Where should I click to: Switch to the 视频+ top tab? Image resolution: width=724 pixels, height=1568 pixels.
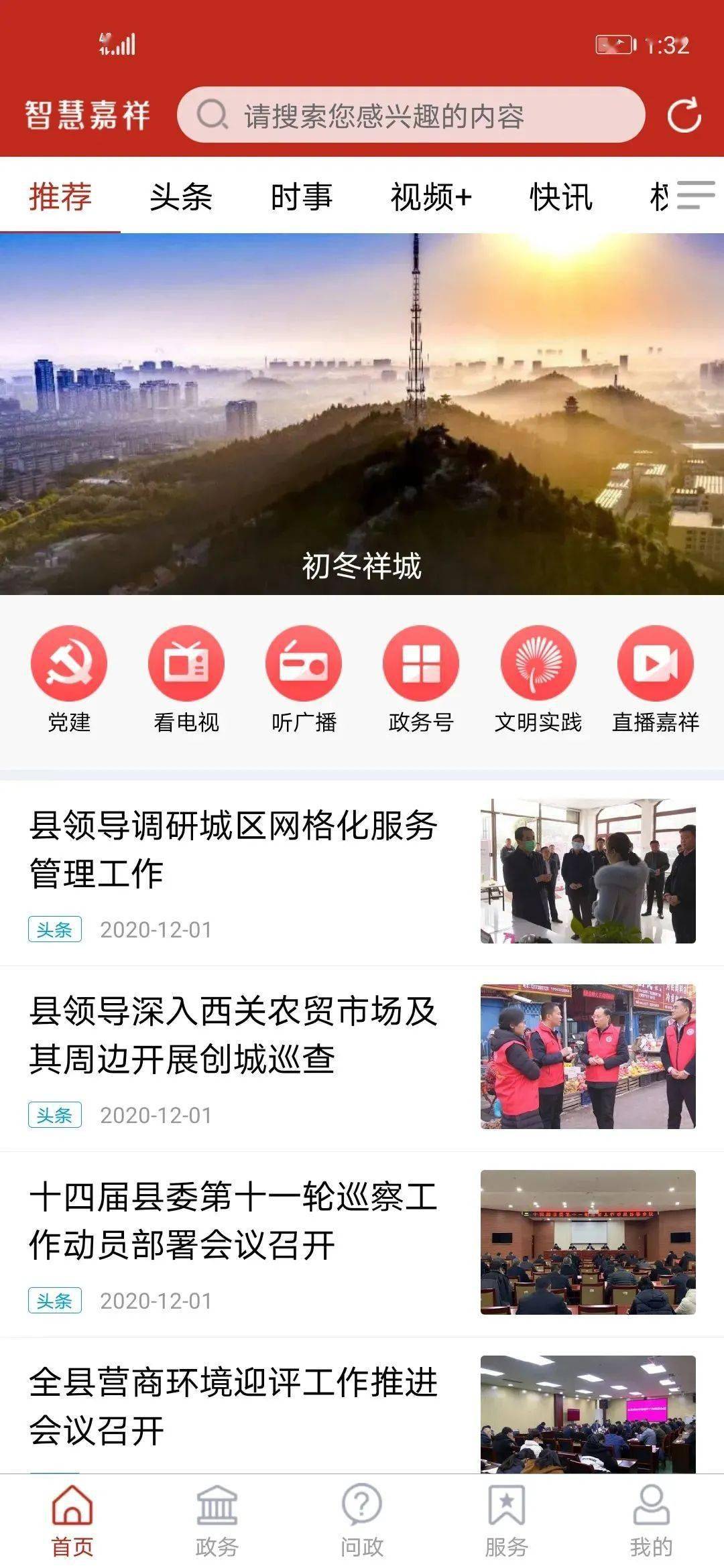pos(431,197)
